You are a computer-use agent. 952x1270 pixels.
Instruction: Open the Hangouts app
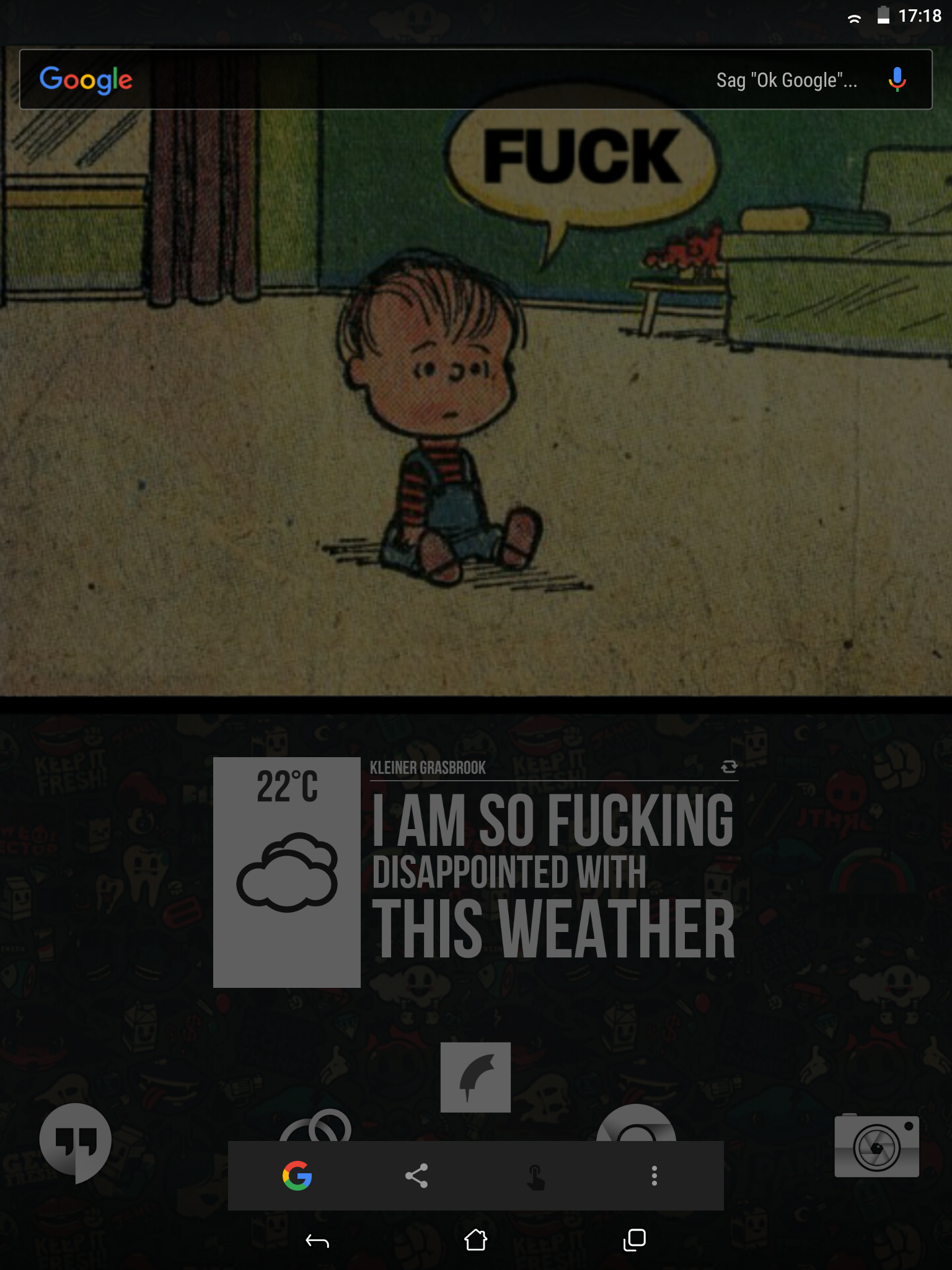(76, 1142)
